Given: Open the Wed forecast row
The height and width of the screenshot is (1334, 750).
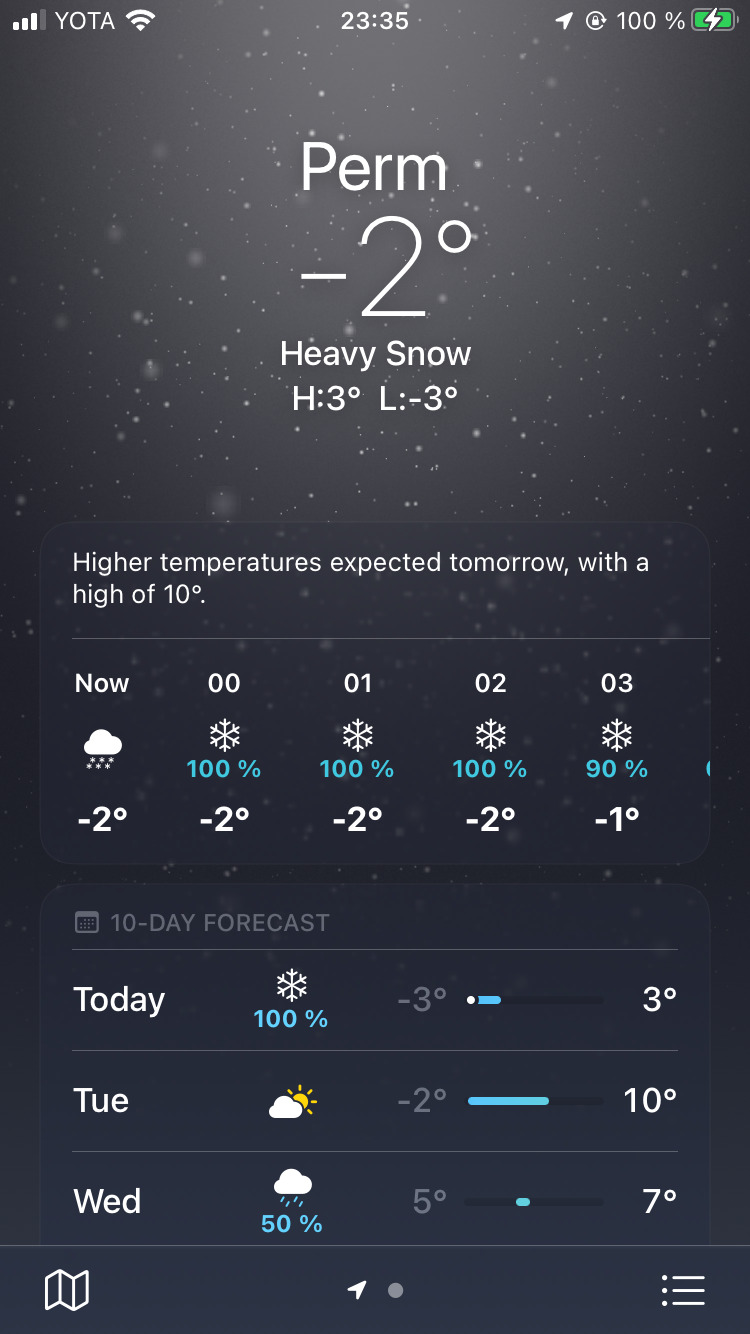Looking at the screenshot, I should tap(375, 1201).
